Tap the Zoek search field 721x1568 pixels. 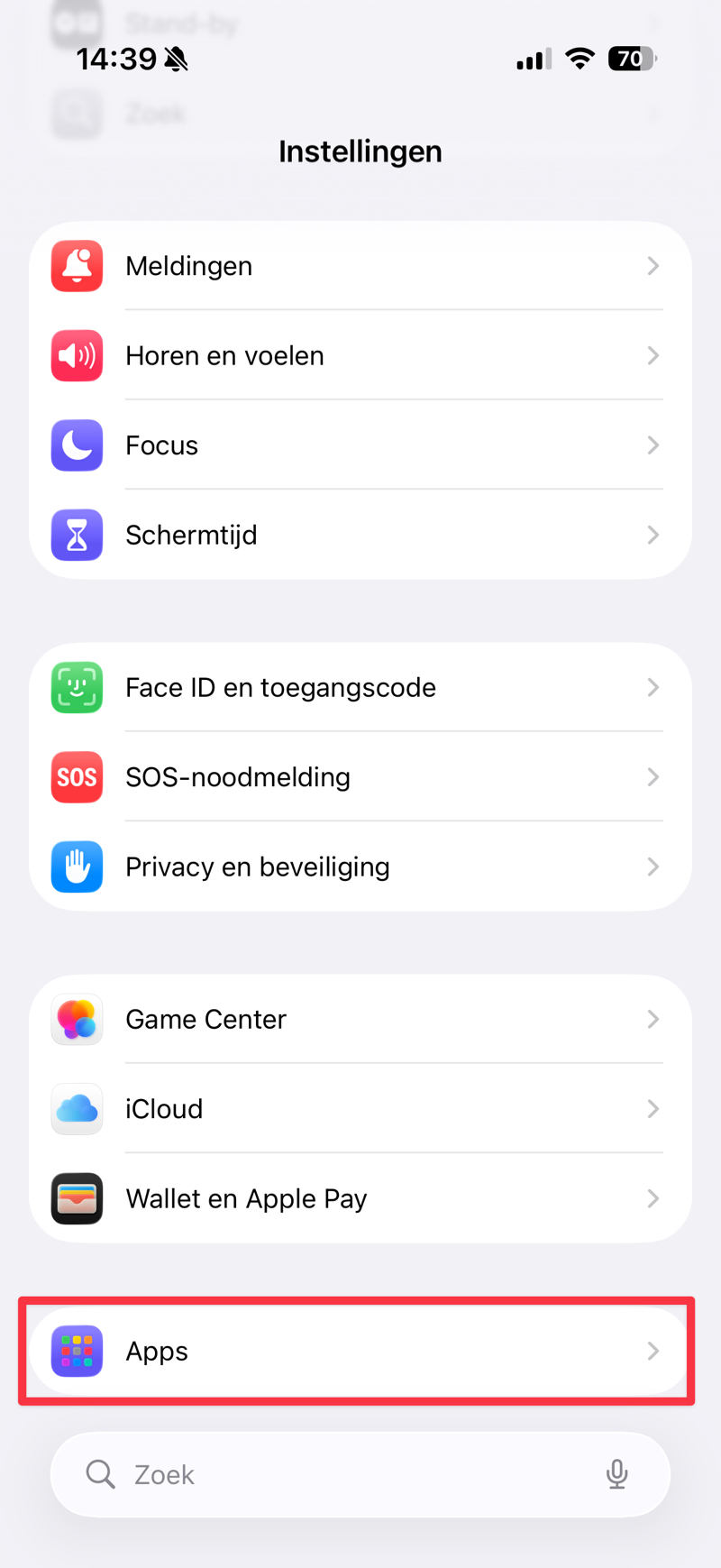[x=342, y=1474]
